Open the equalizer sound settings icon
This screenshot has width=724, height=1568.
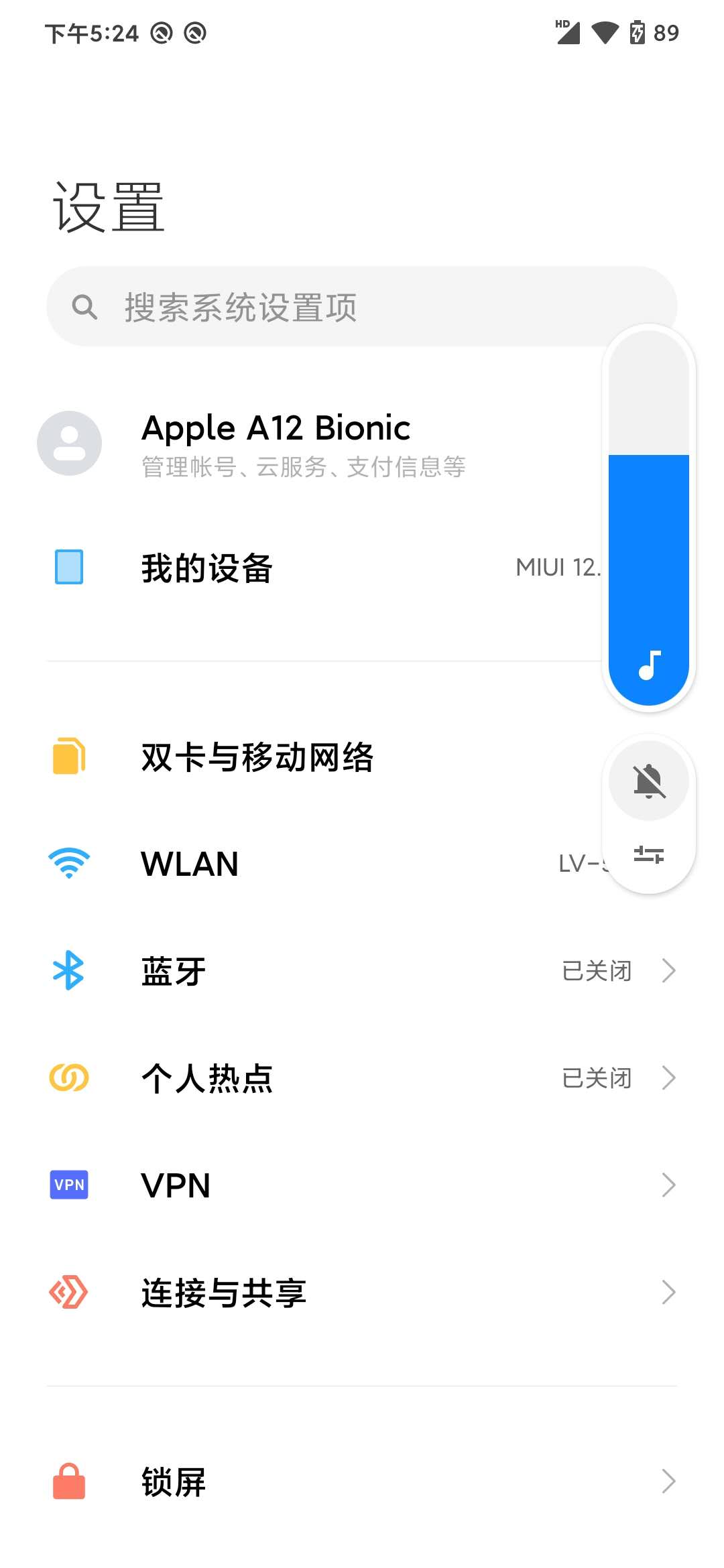[x=648, y=856]
